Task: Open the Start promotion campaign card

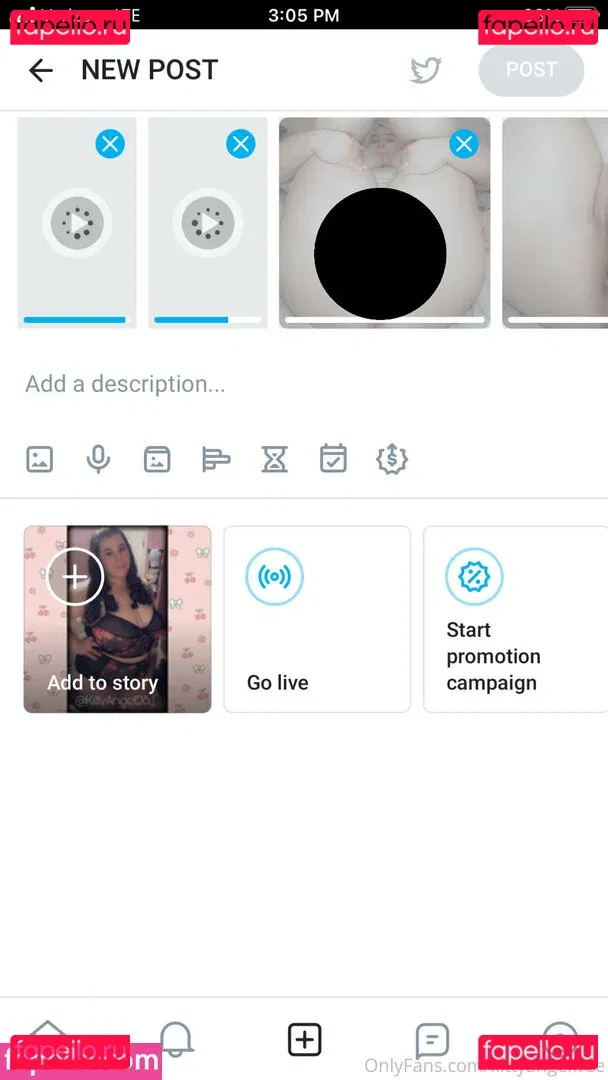Action: click(515, 619)
